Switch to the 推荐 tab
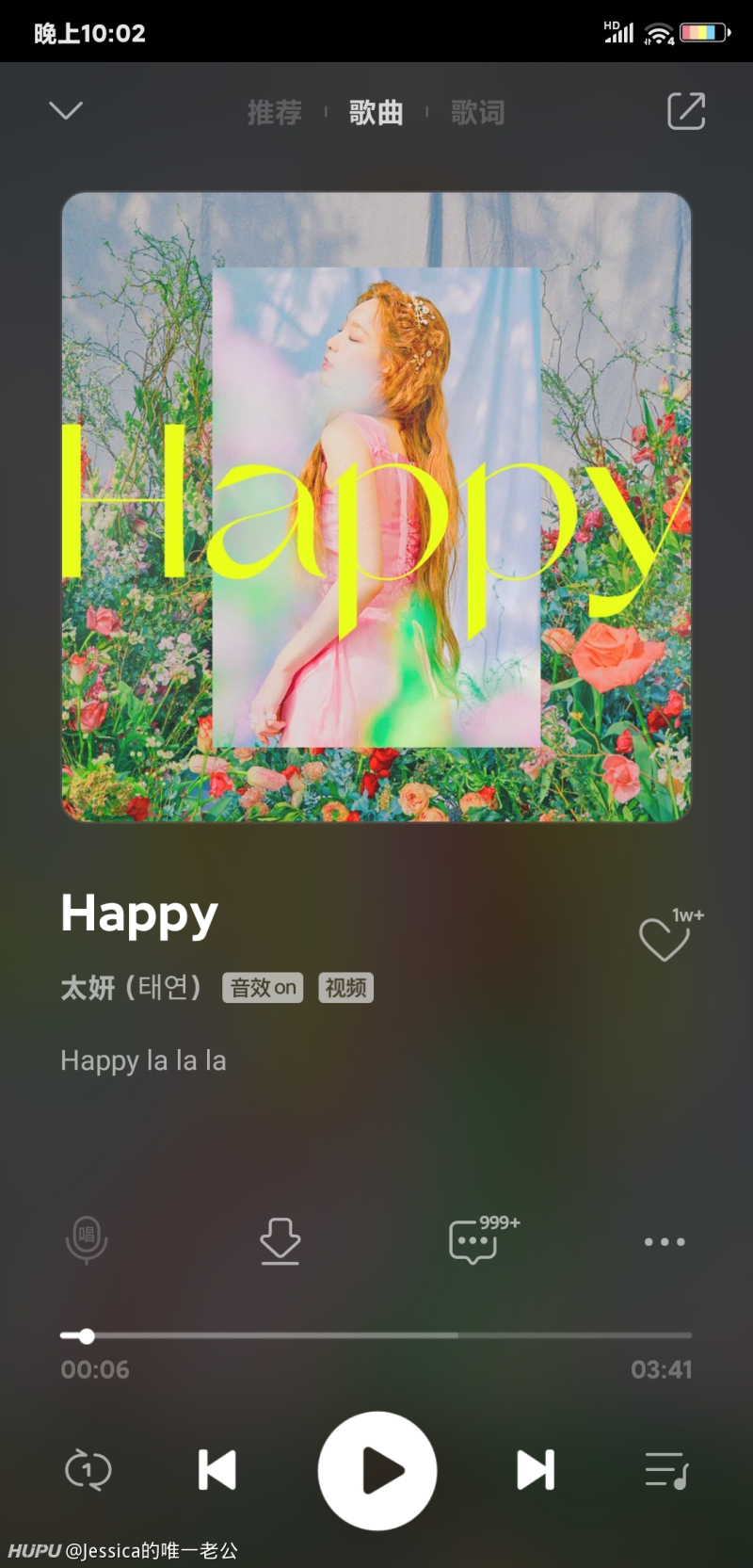 274,113
